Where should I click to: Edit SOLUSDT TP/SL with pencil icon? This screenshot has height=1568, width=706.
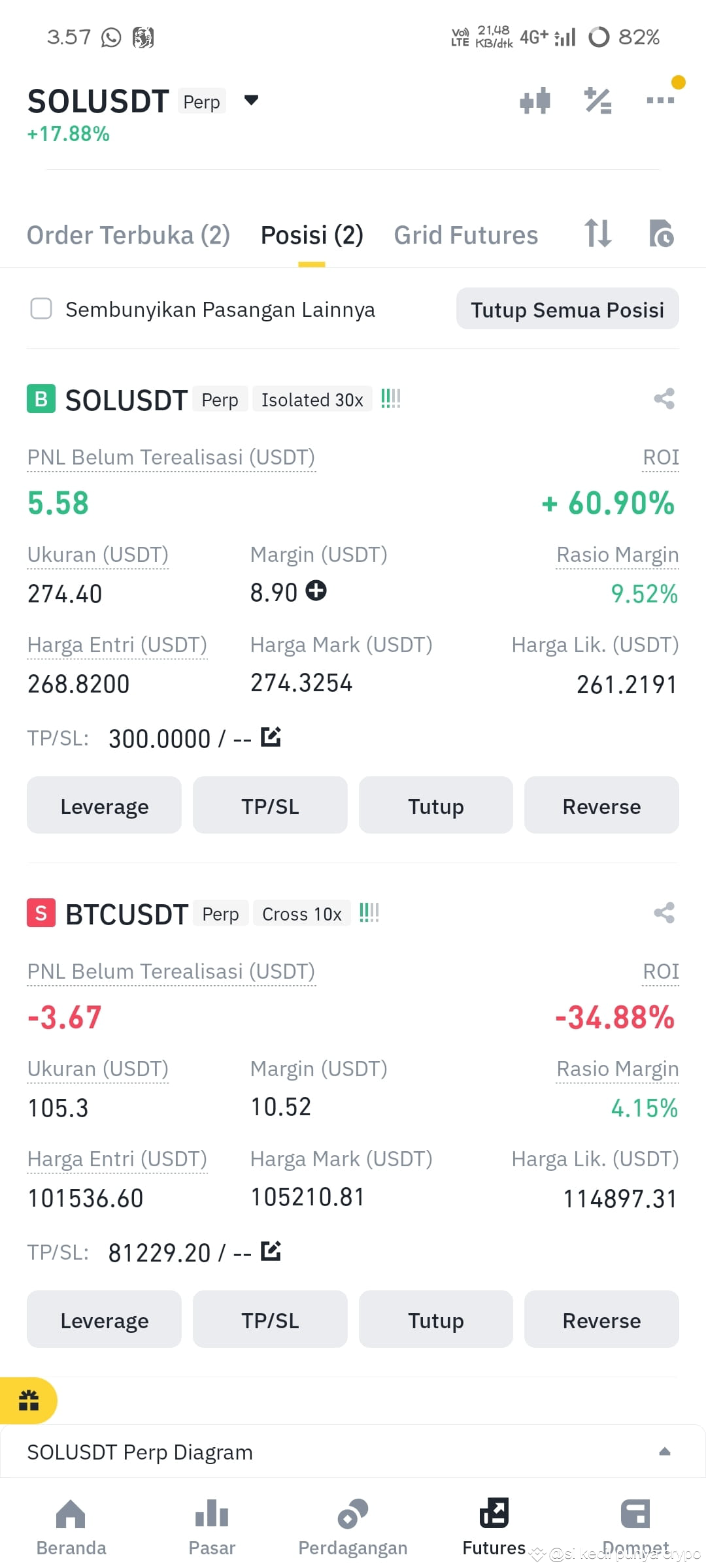270,737
